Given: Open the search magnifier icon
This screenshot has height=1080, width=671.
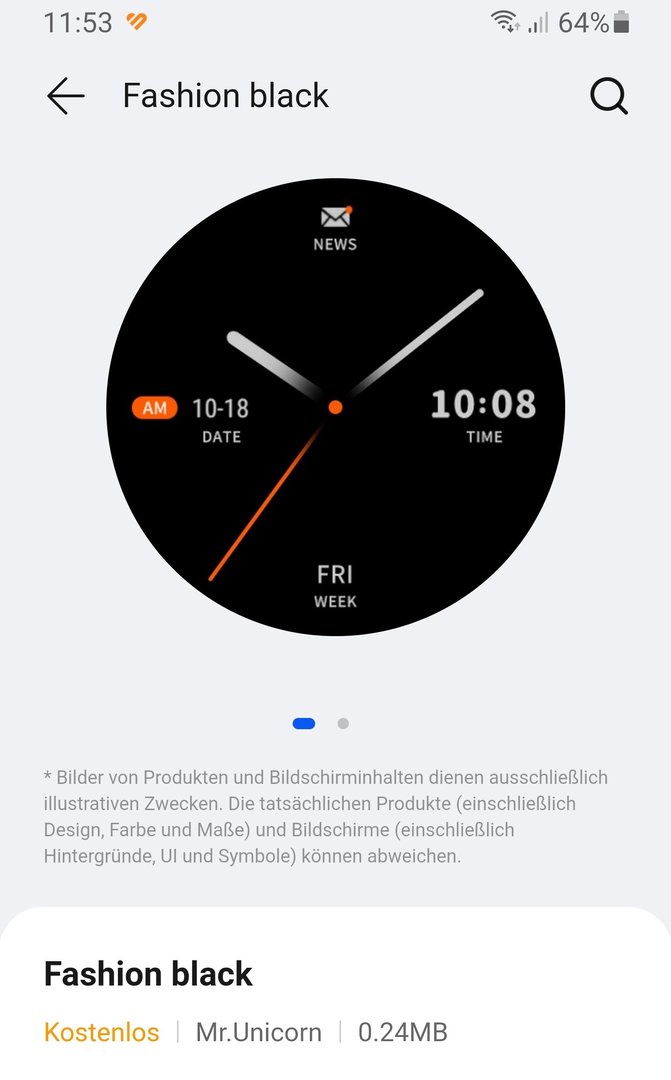Looking at the screenshot, I should click(608, 96).
